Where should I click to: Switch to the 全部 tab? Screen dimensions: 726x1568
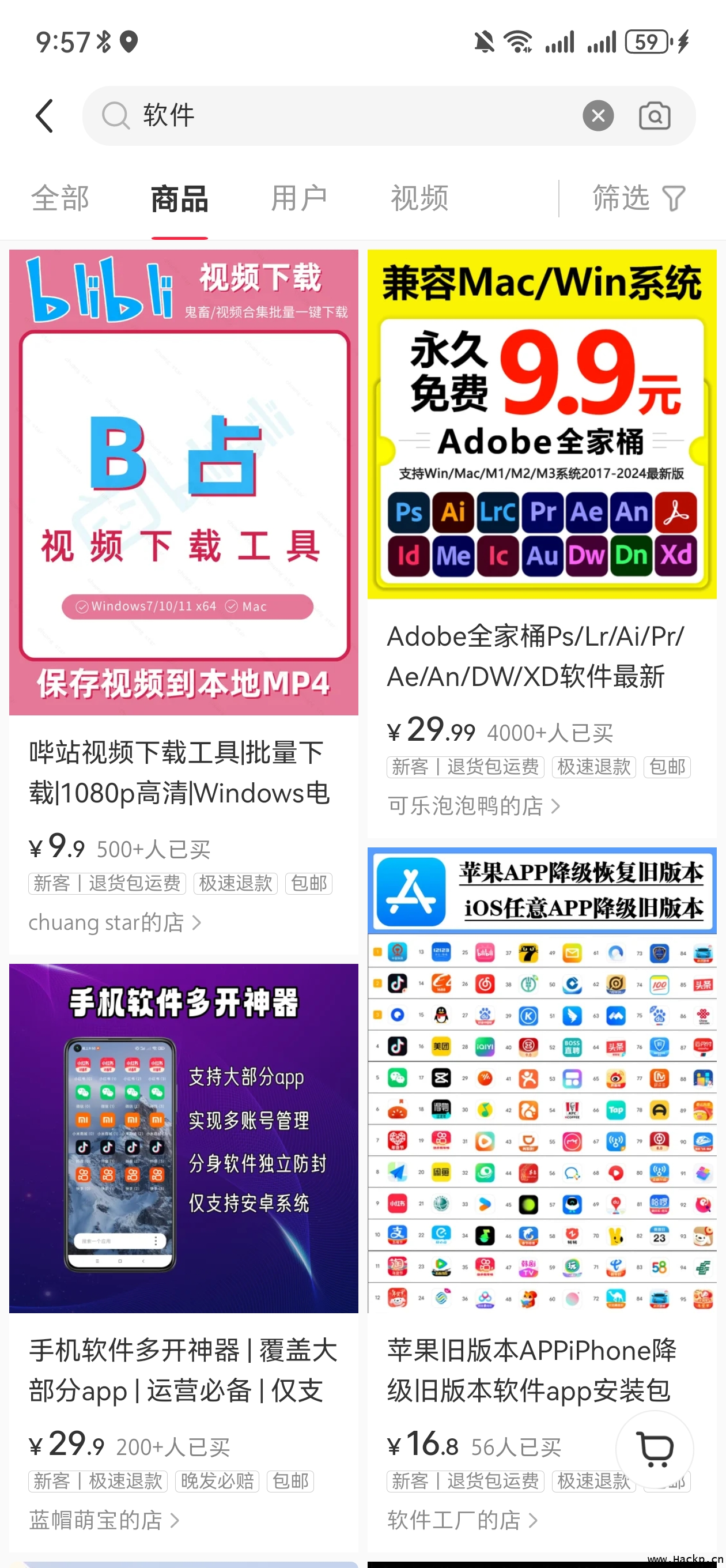60,198
